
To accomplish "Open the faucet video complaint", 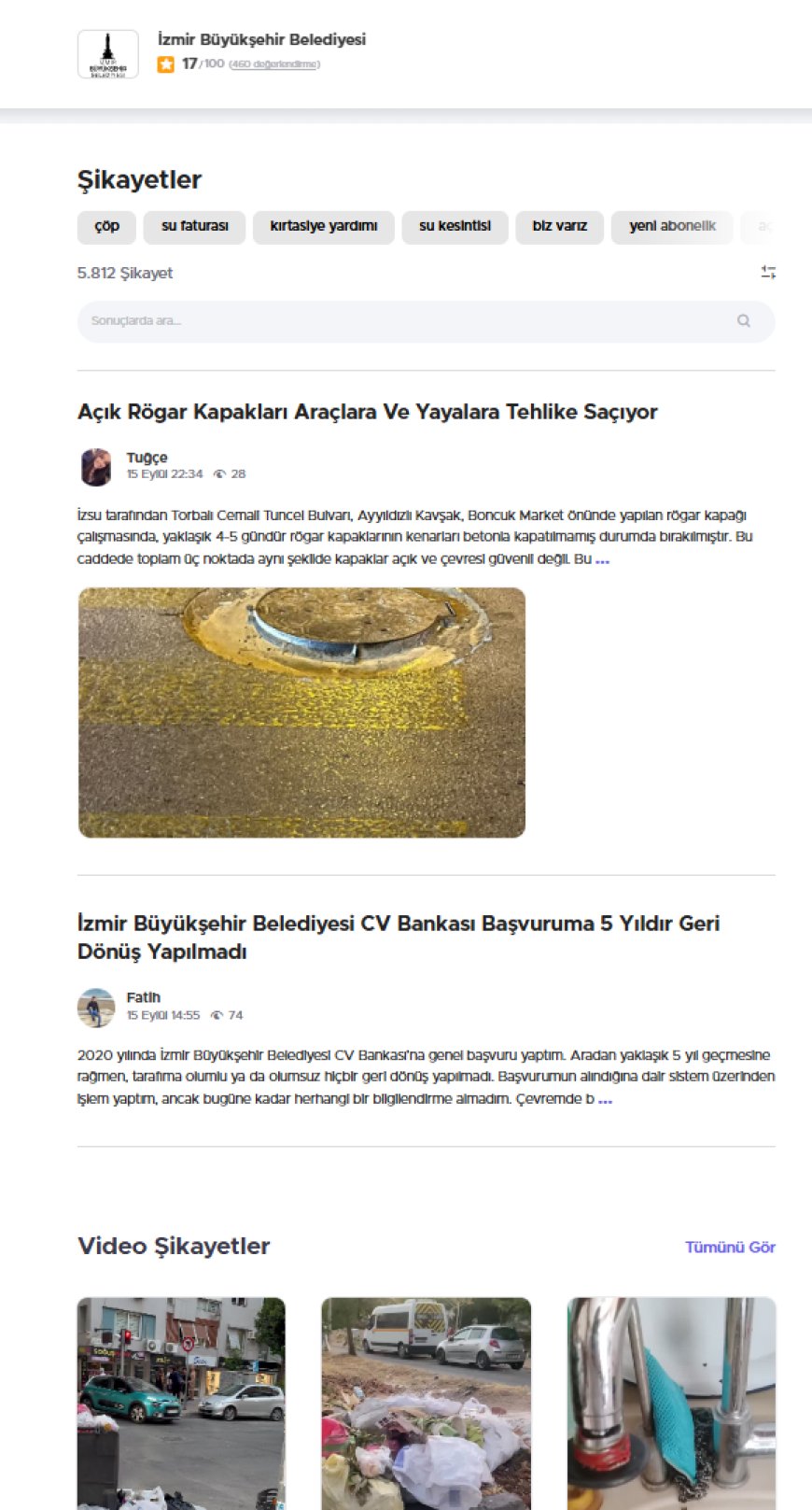I will click(671, 1401).
